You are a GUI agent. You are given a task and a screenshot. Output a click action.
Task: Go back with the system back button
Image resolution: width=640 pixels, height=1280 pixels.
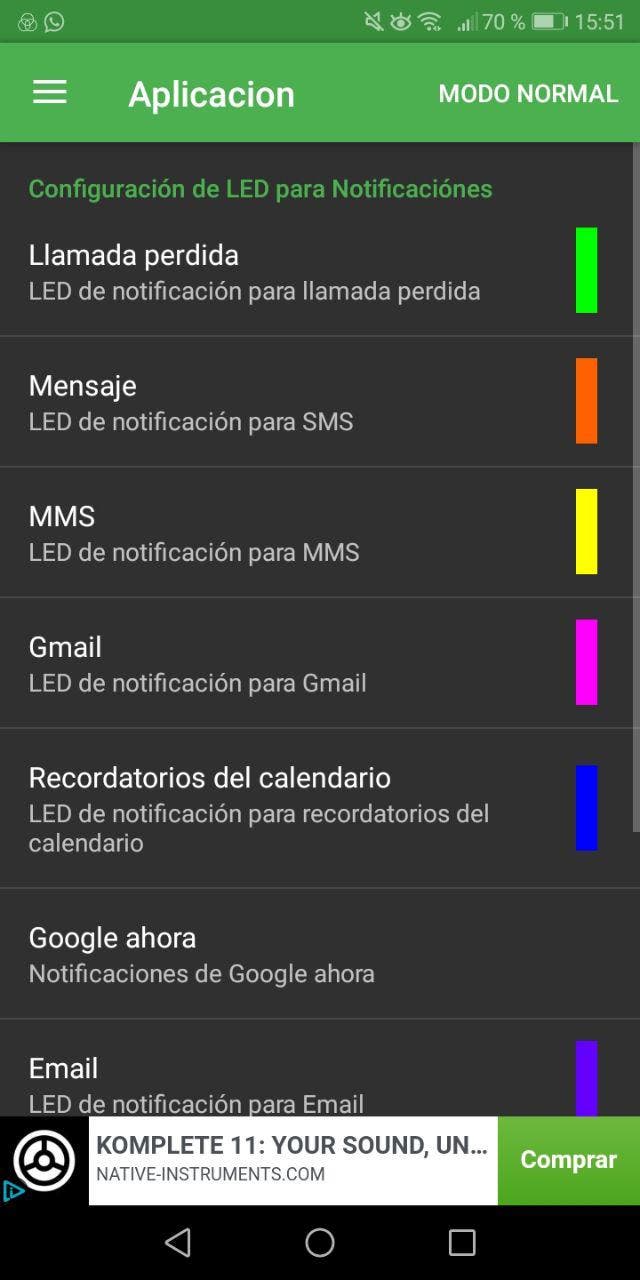[x=178, y=1242]
